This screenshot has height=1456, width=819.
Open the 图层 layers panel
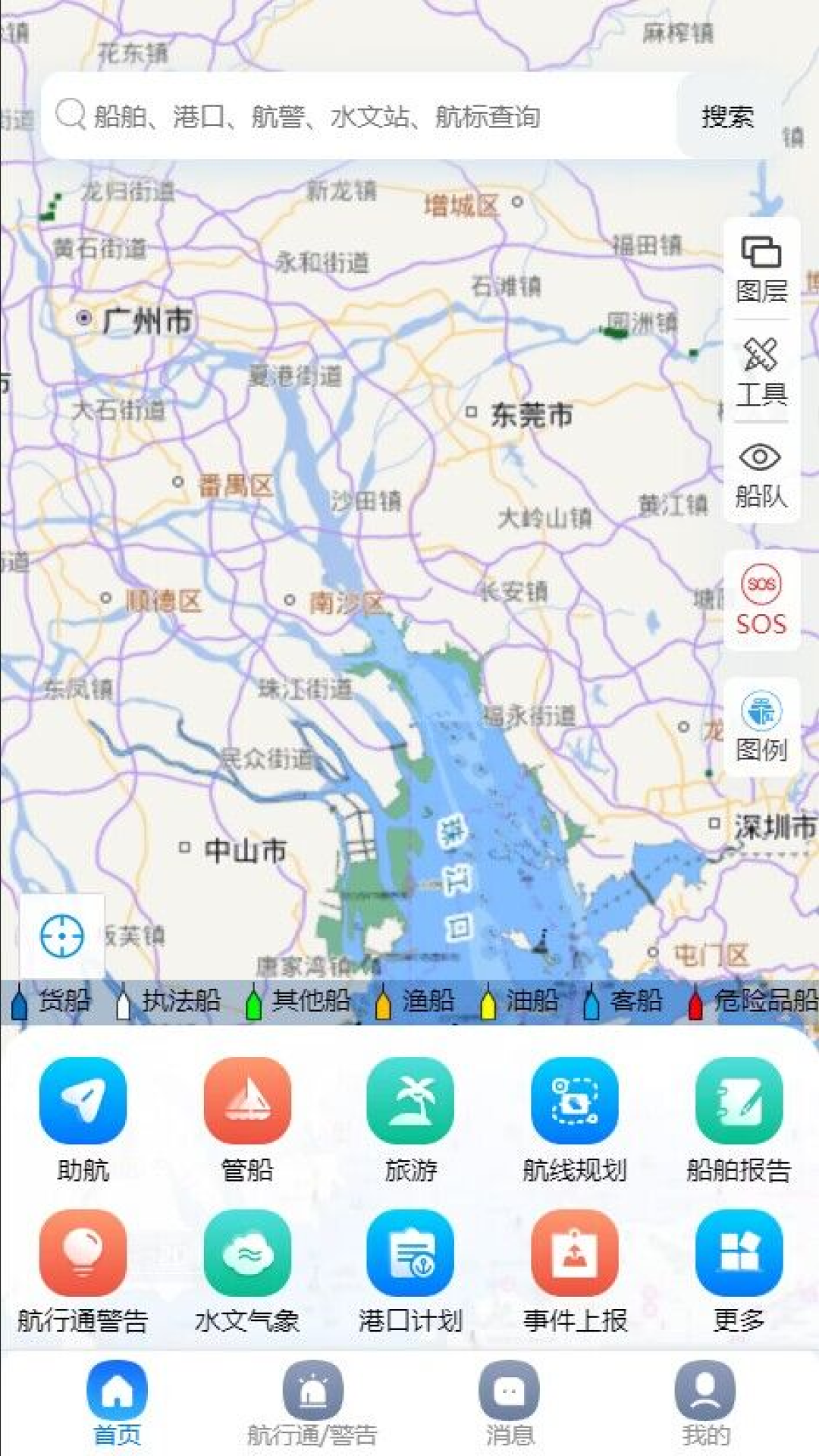[x=761, y=268]
